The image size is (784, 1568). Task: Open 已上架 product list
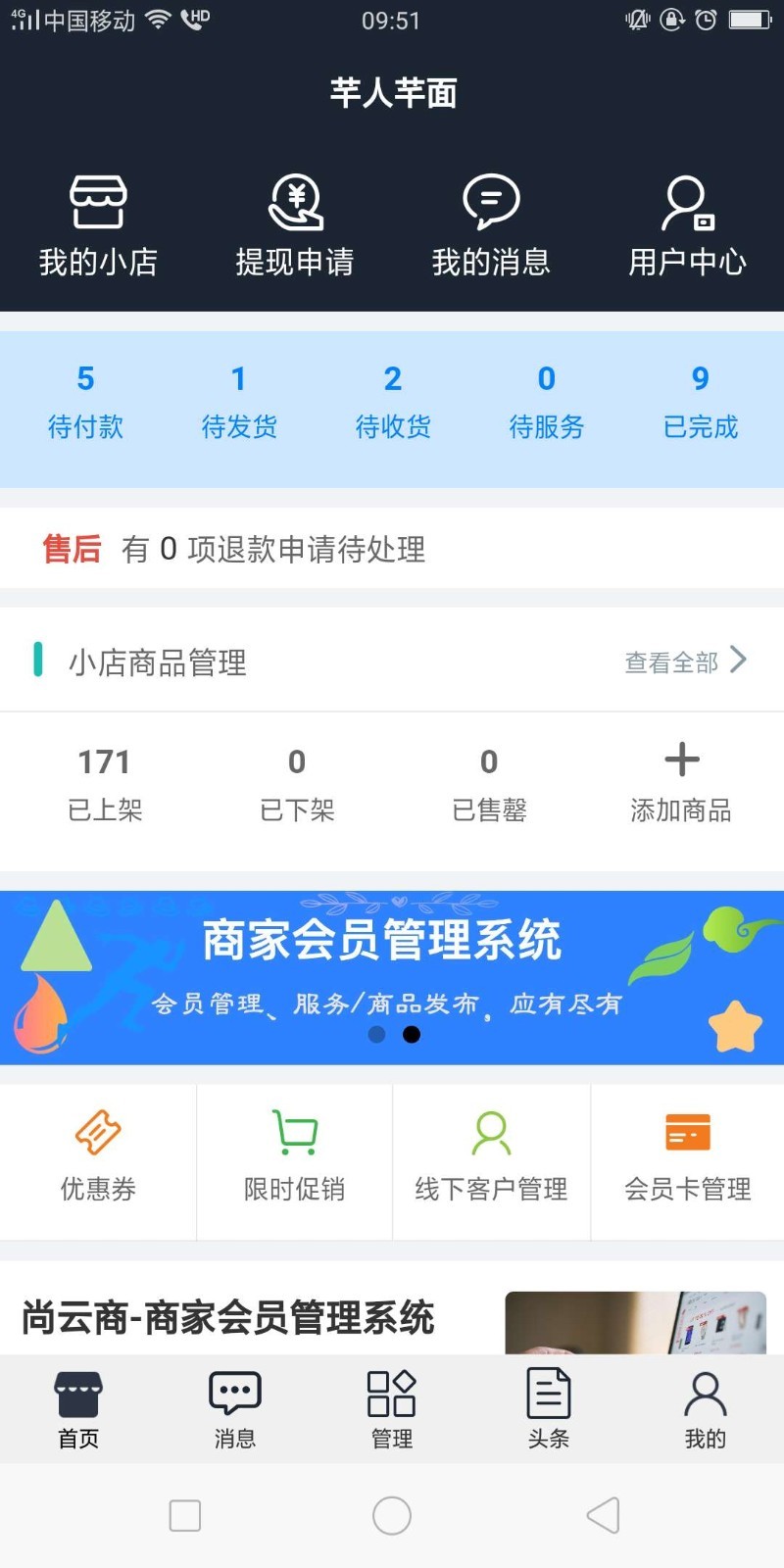click(x=105, y=784)
